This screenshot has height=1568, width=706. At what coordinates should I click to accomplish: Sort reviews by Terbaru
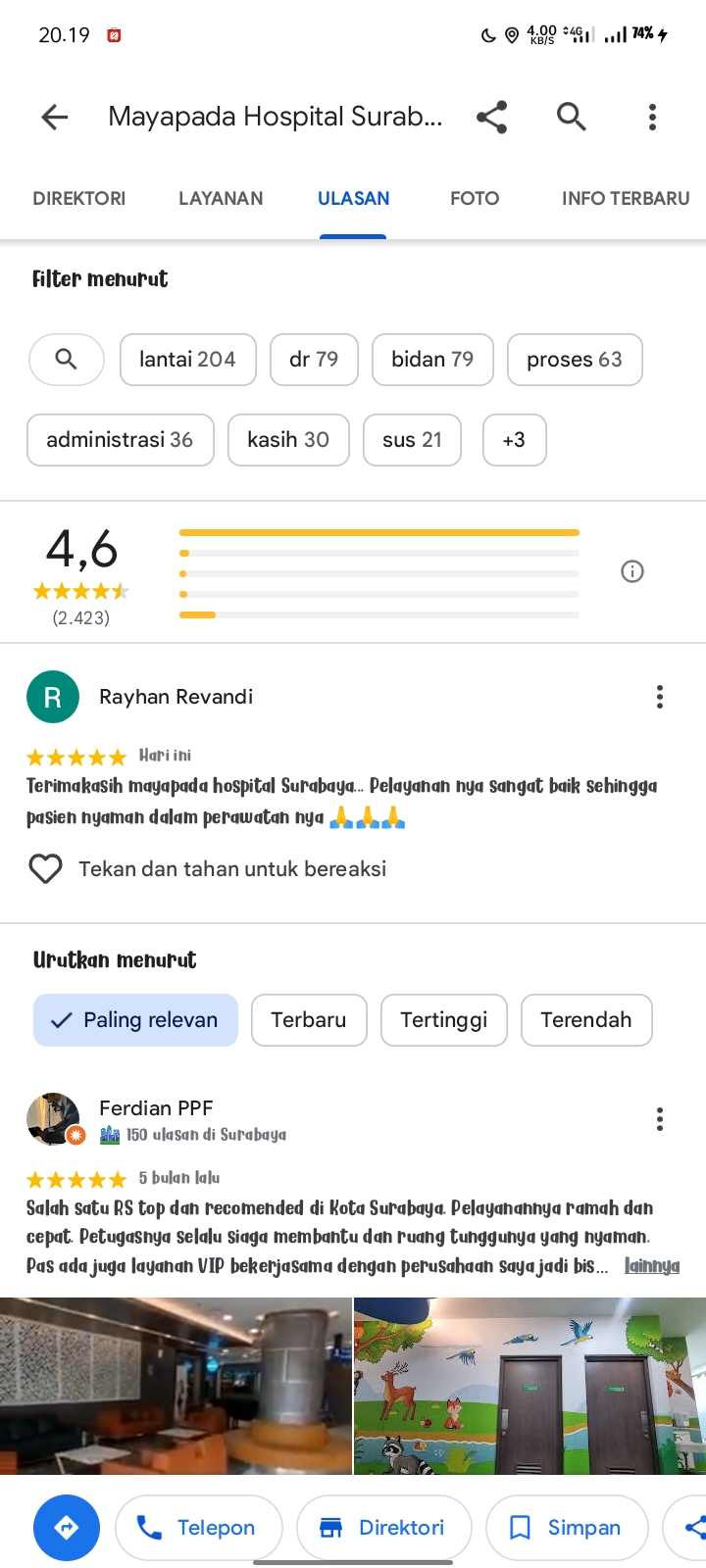pos(309,1020)
